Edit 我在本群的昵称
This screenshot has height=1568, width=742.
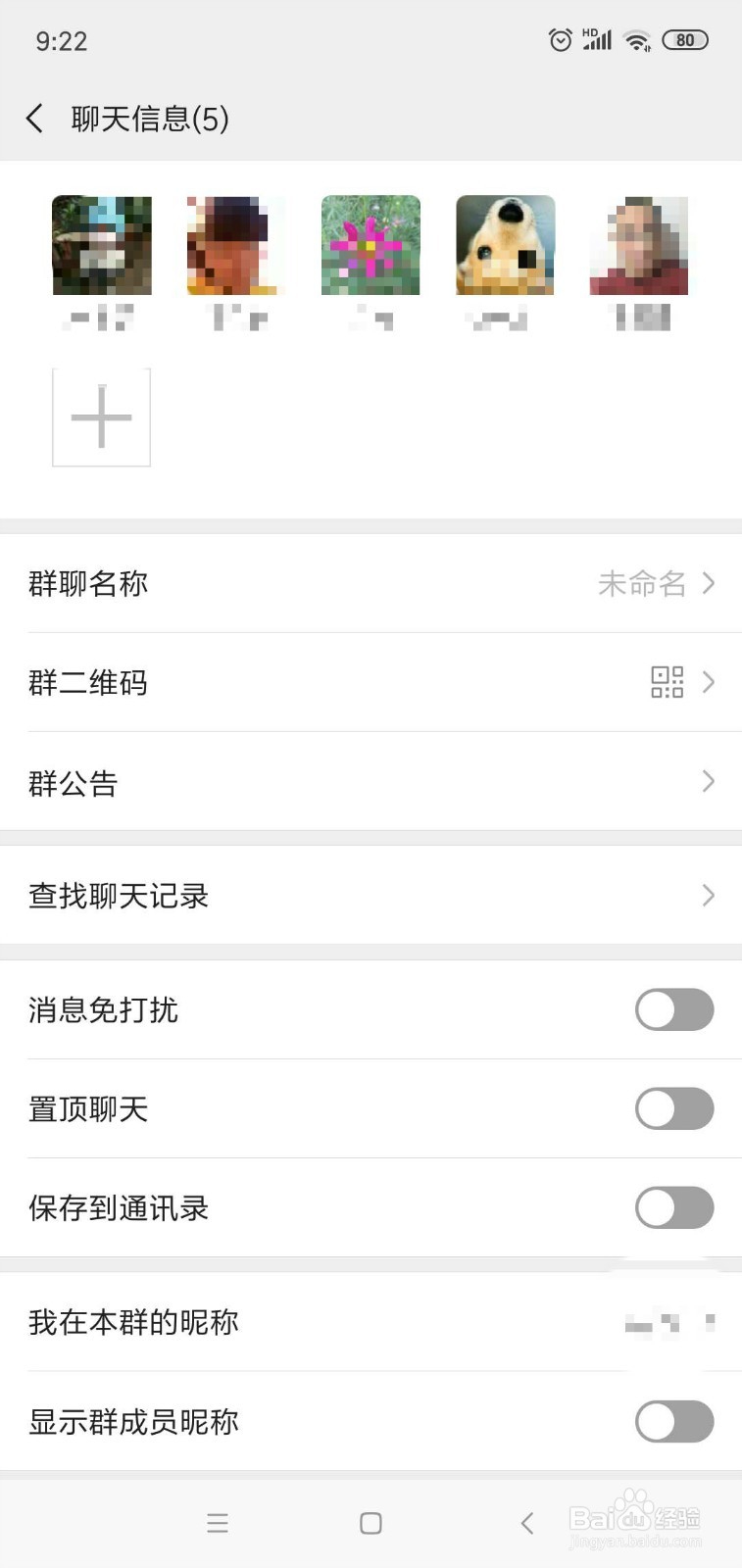[x=371, y=1322]
